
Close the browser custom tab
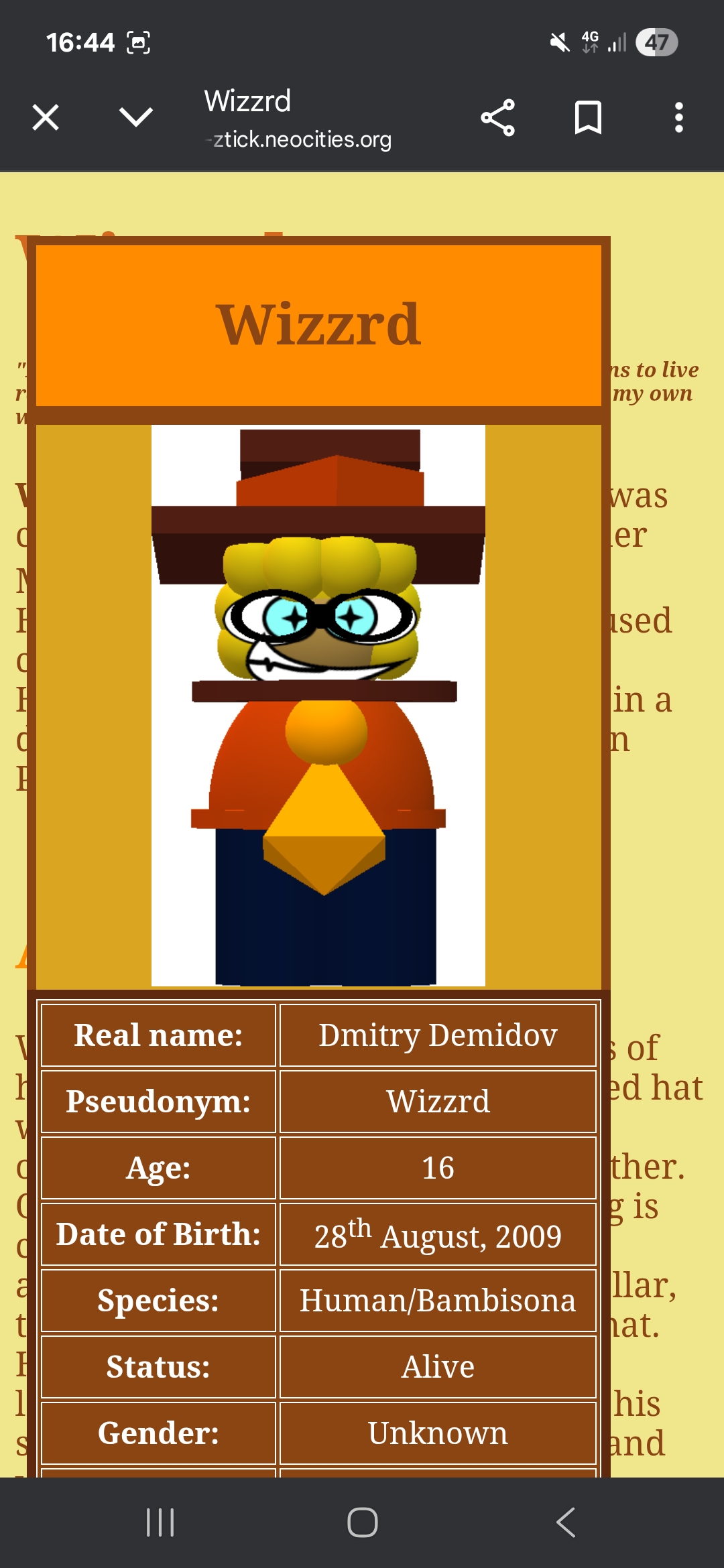pyautogui.click(x=46, y=118)
